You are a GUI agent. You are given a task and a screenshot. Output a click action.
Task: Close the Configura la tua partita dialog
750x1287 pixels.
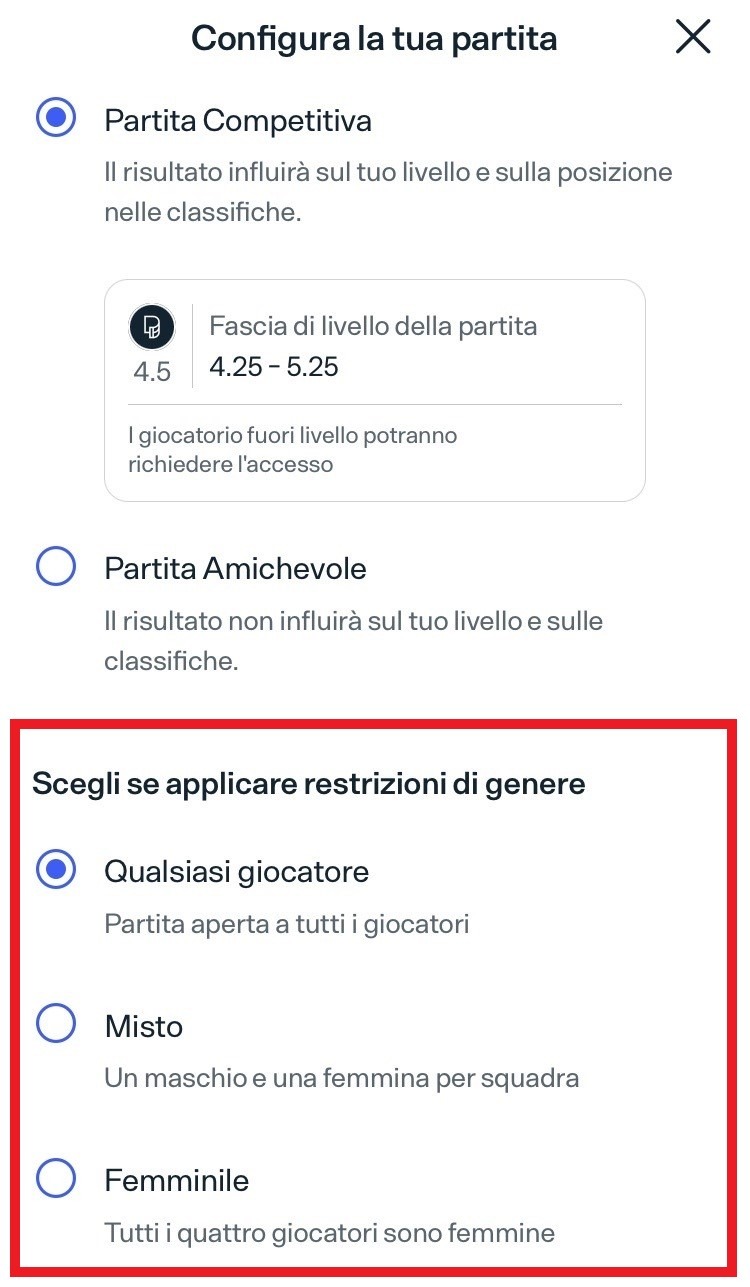point(693,38)
